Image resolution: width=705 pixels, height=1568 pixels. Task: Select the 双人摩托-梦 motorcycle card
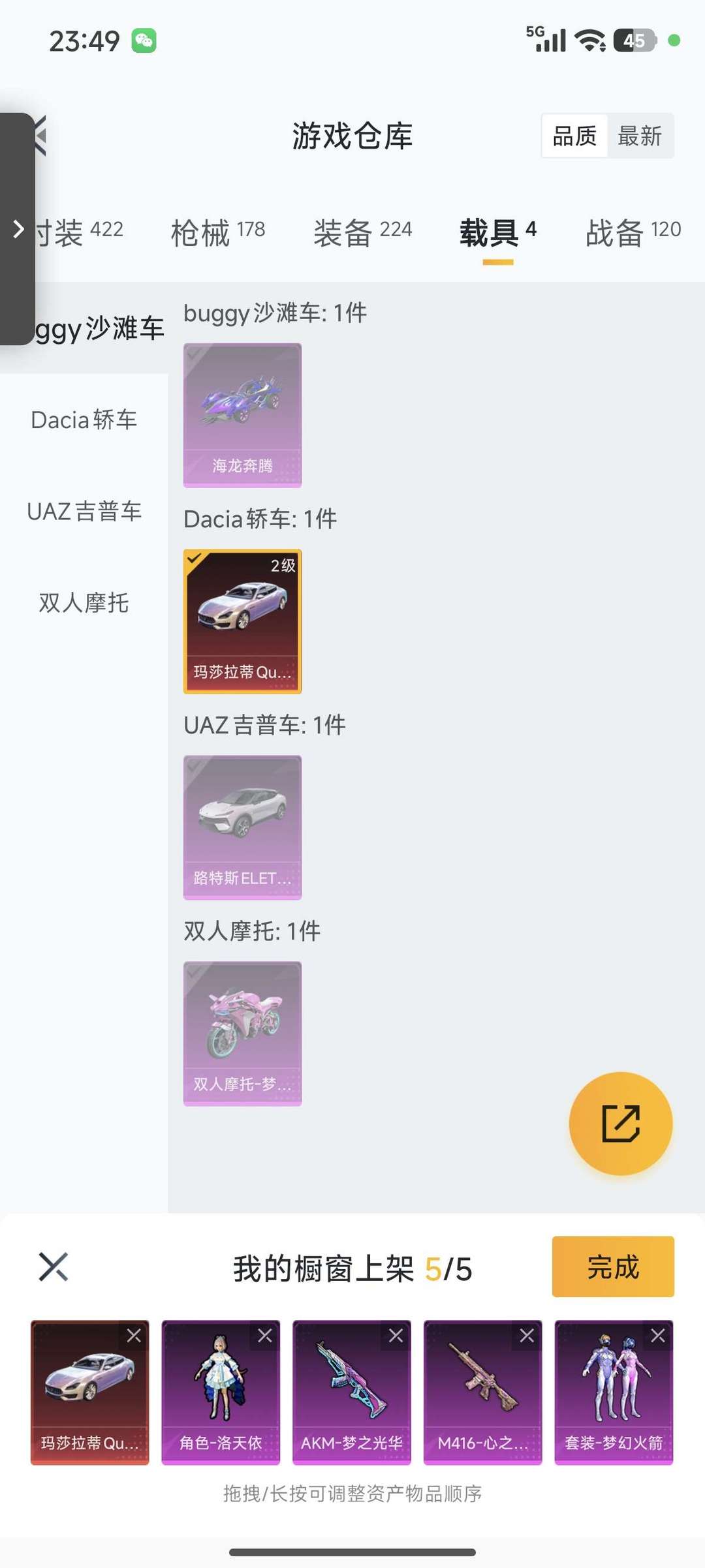pos(242,1034)
